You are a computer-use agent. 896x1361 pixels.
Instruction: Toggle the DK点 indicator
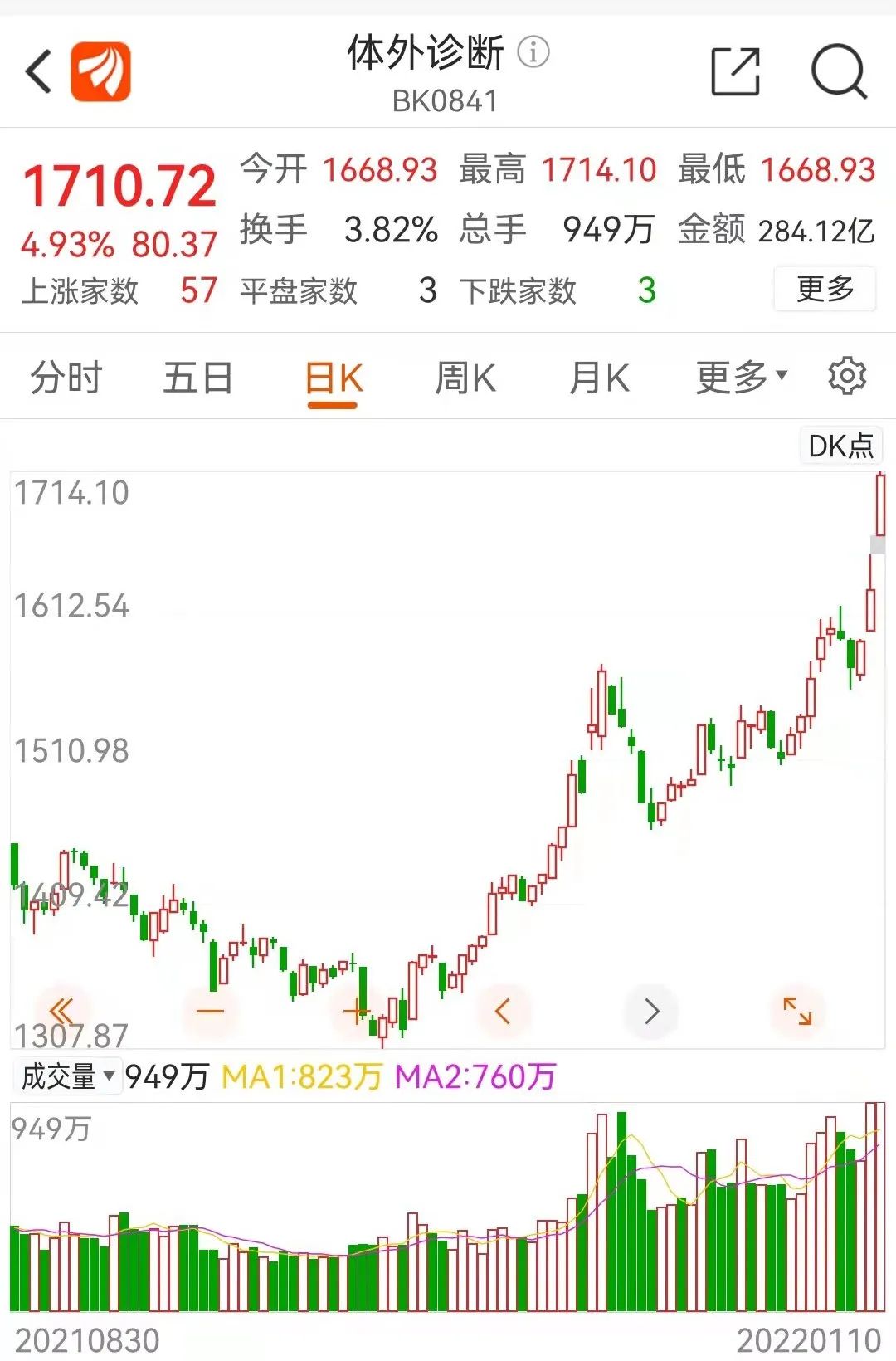click(840, 446)
